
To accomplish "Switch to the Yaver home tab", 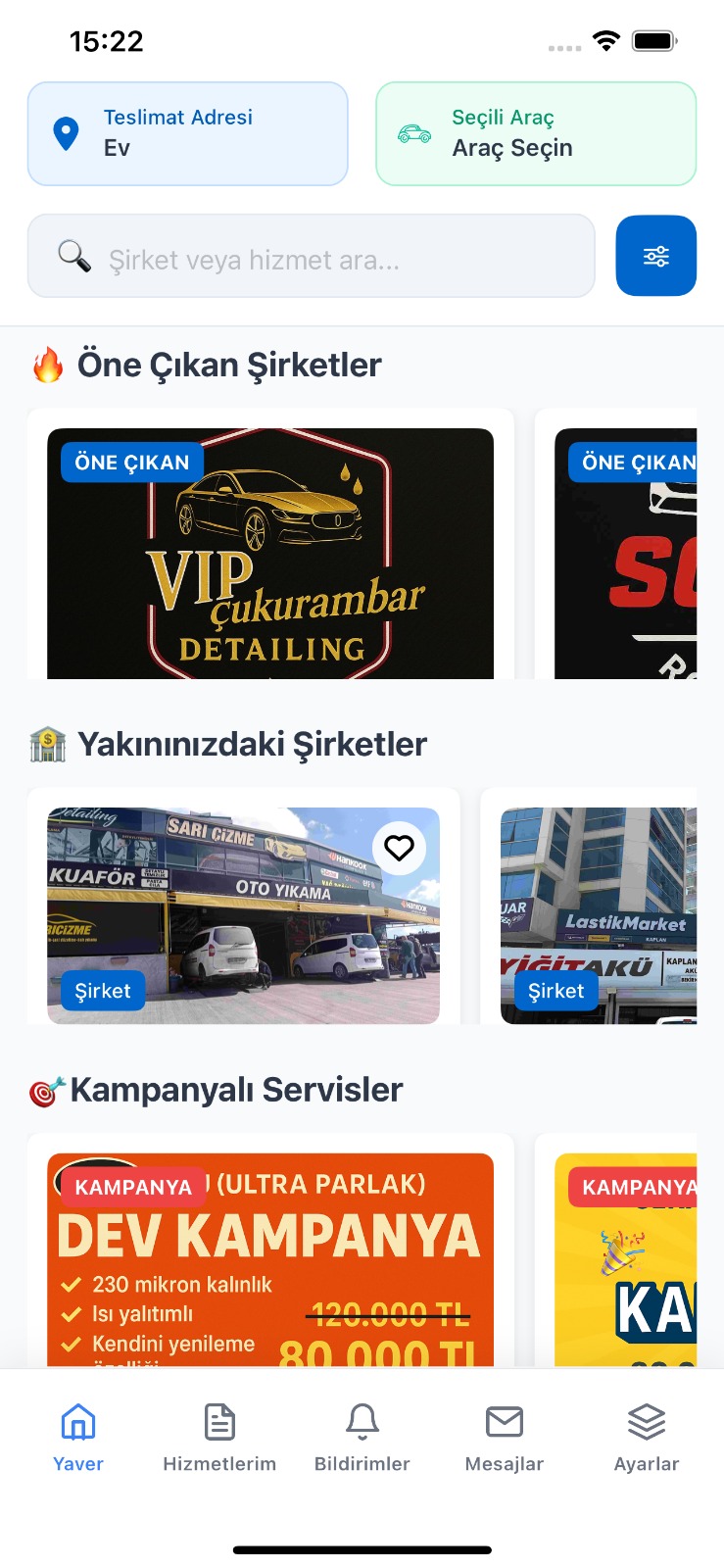I will [x=78, y=1437].
